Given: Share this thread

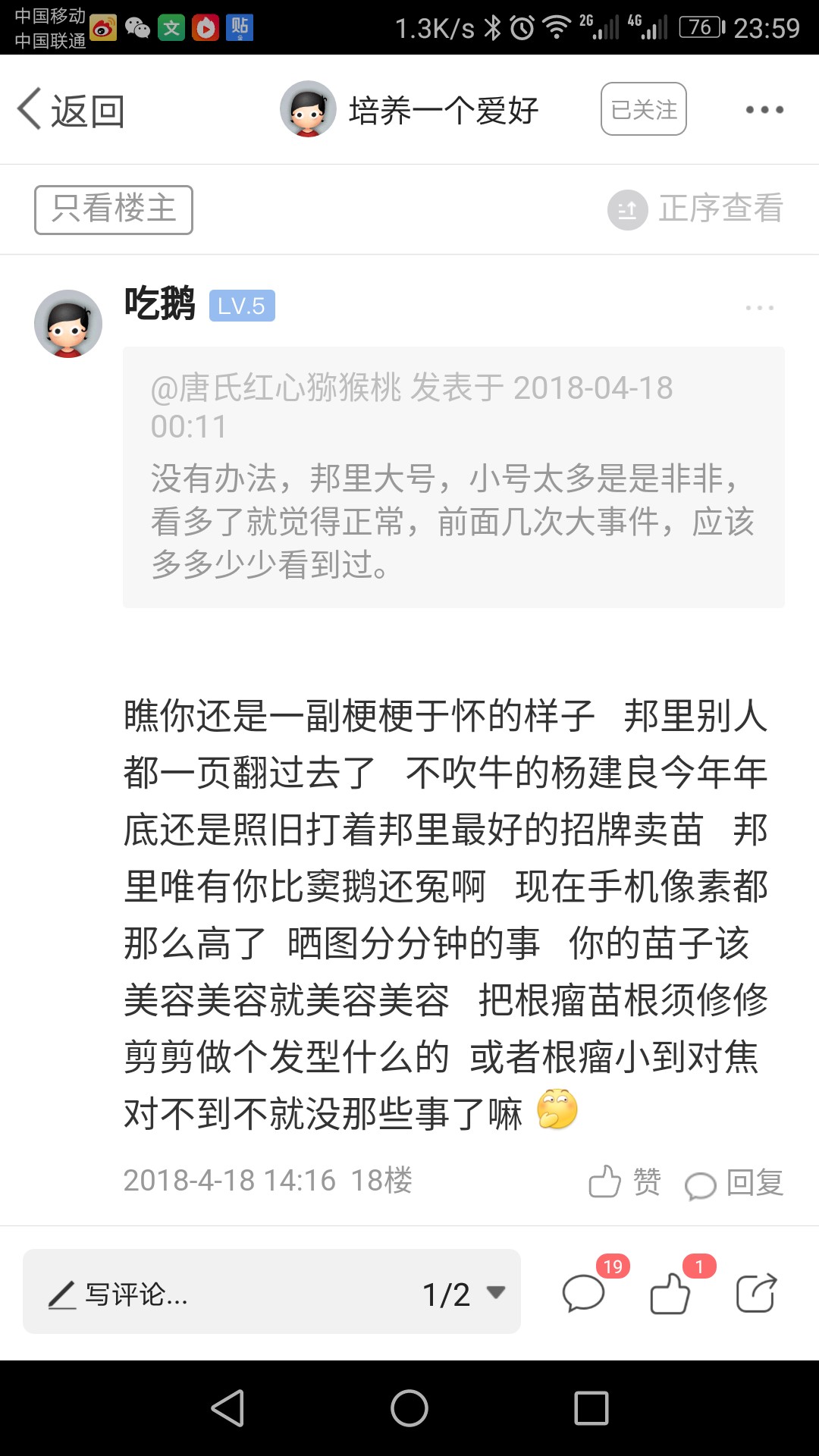Looking at the screenshot, I should tap(757, 1292).
